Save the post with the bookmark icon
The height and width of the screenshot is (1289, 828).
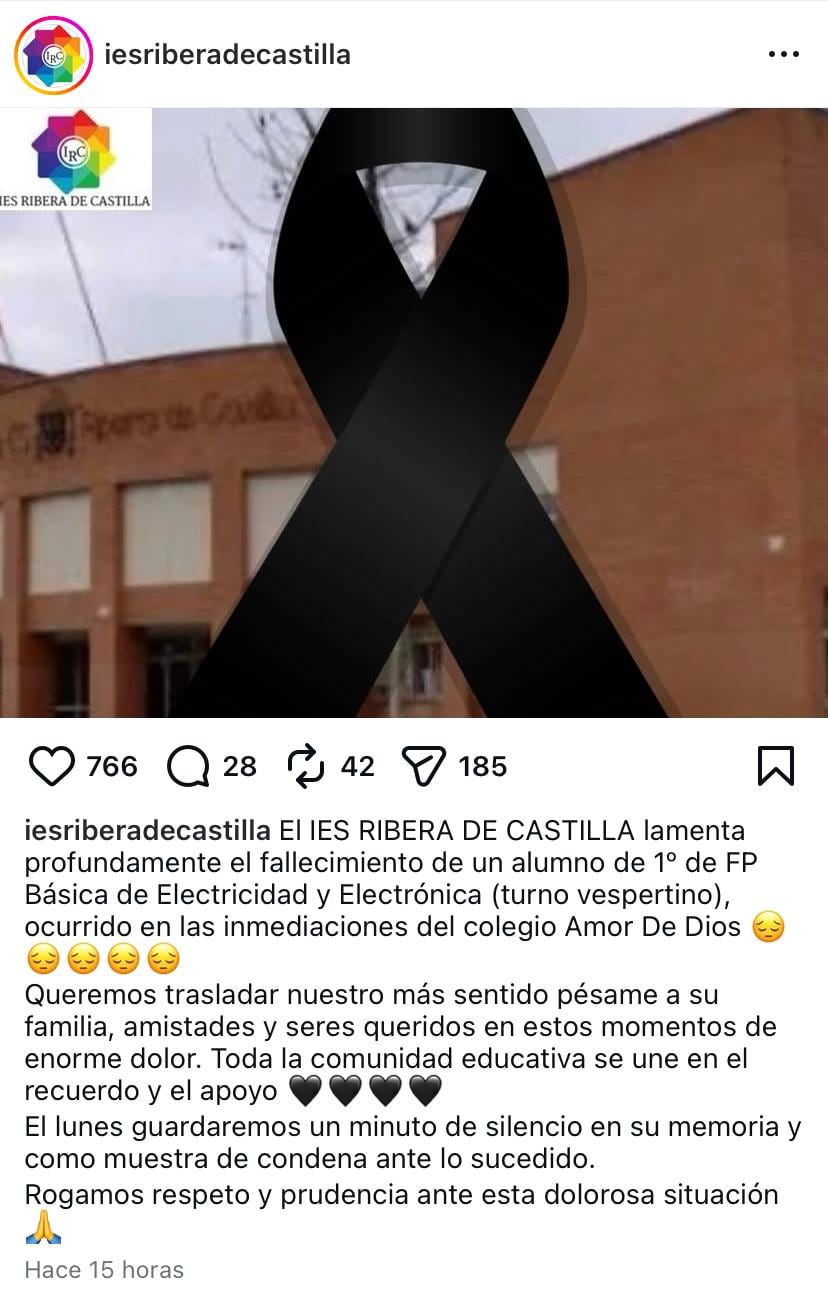776,766
